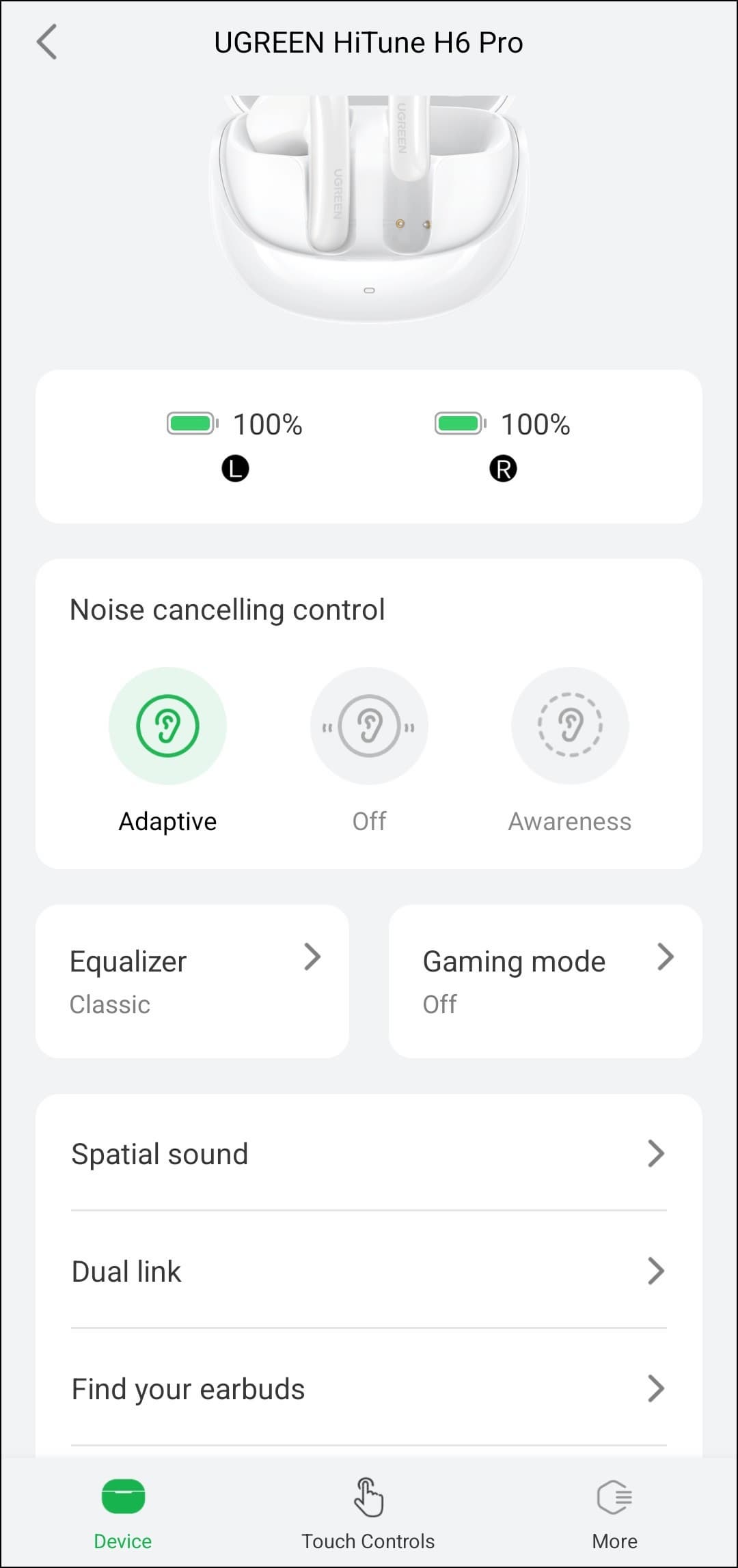
Task: Open Spatial sound options
Action: click(369, 1153)
